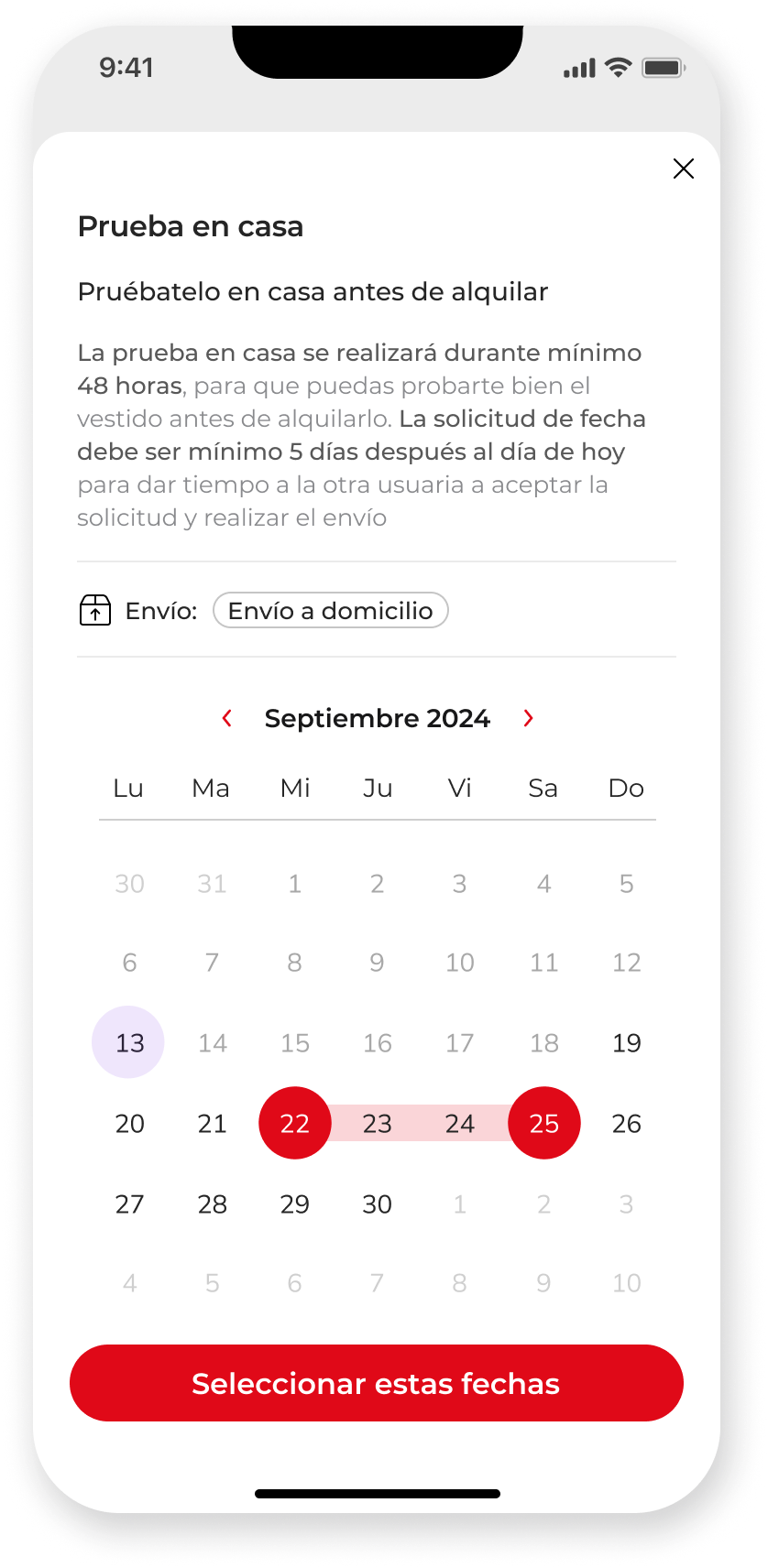Choose day 27 on the calendar

129,1204
